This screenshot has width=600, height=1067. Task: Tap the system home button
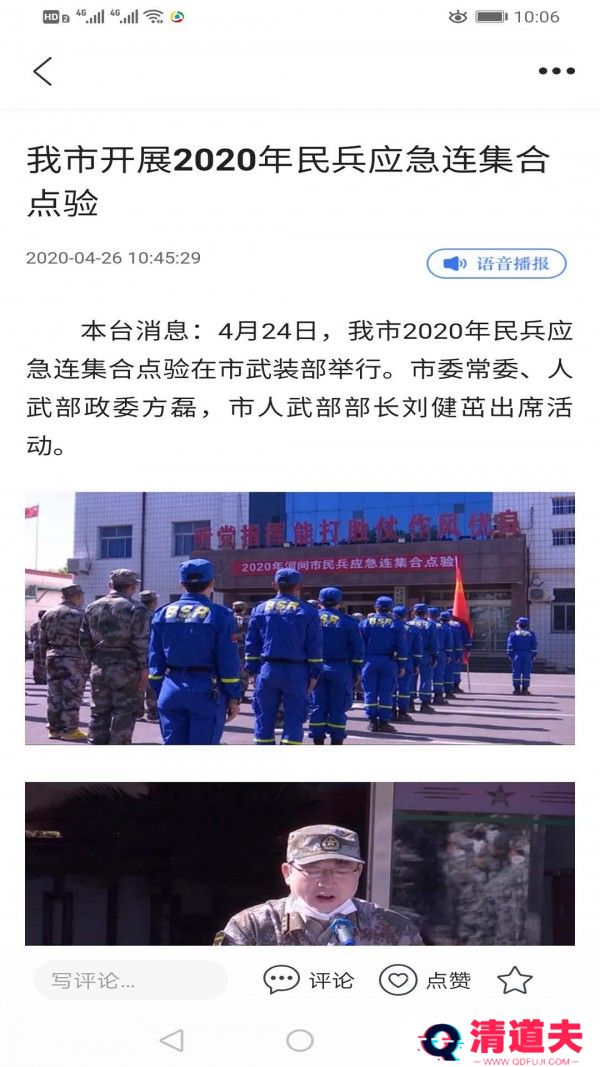[x=300, y=1040]
